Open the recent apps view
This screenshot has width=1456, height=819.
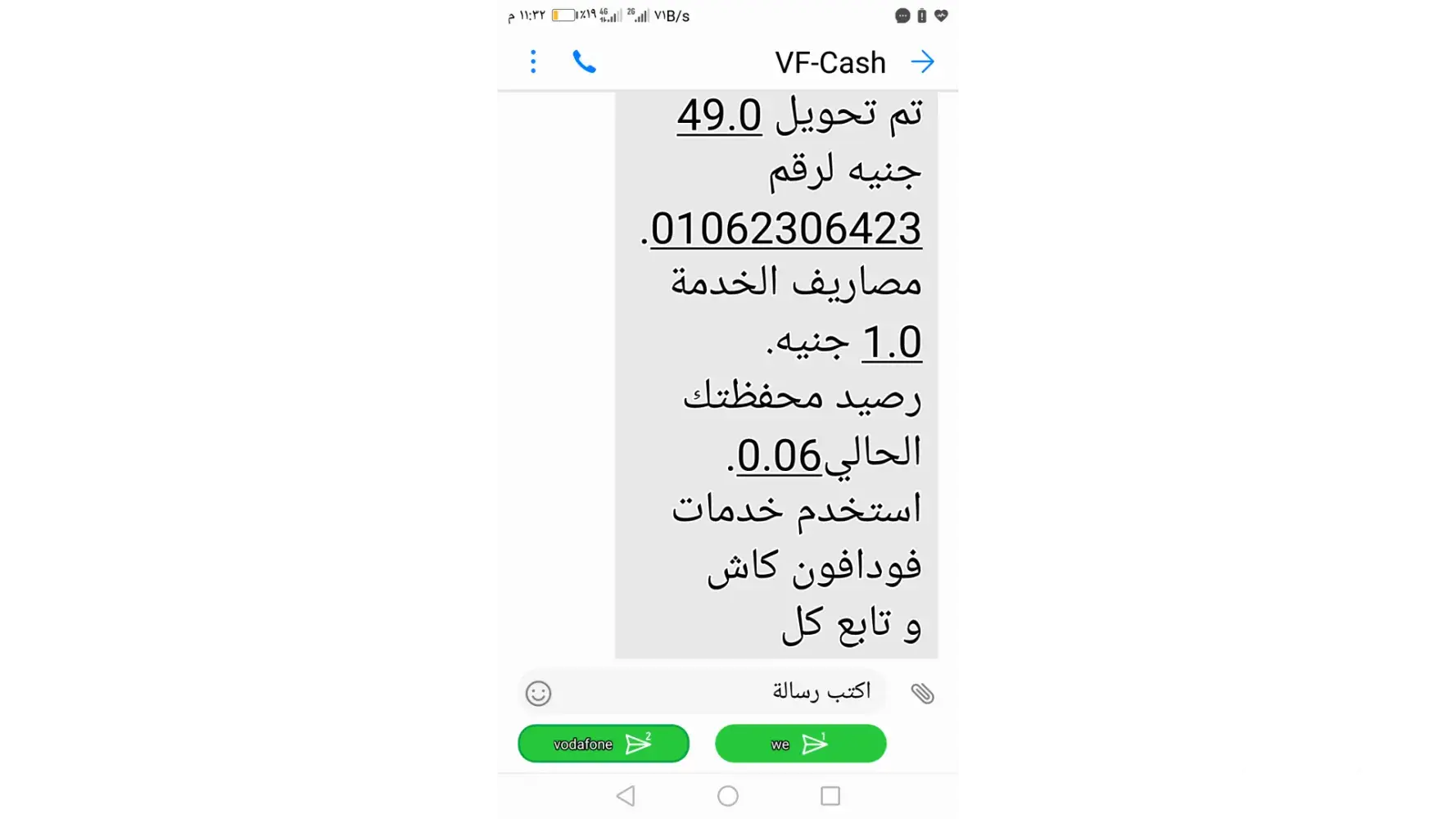pyautogui.click(x=830, y=795)
